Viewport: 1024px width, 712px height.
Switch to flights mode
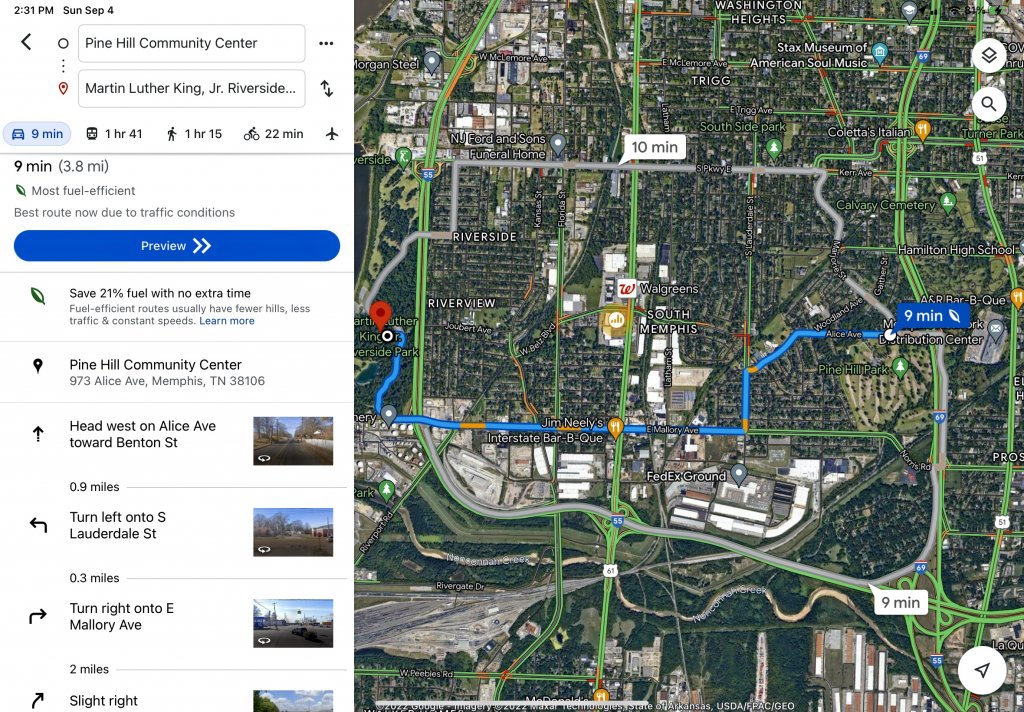coord(332,134)
